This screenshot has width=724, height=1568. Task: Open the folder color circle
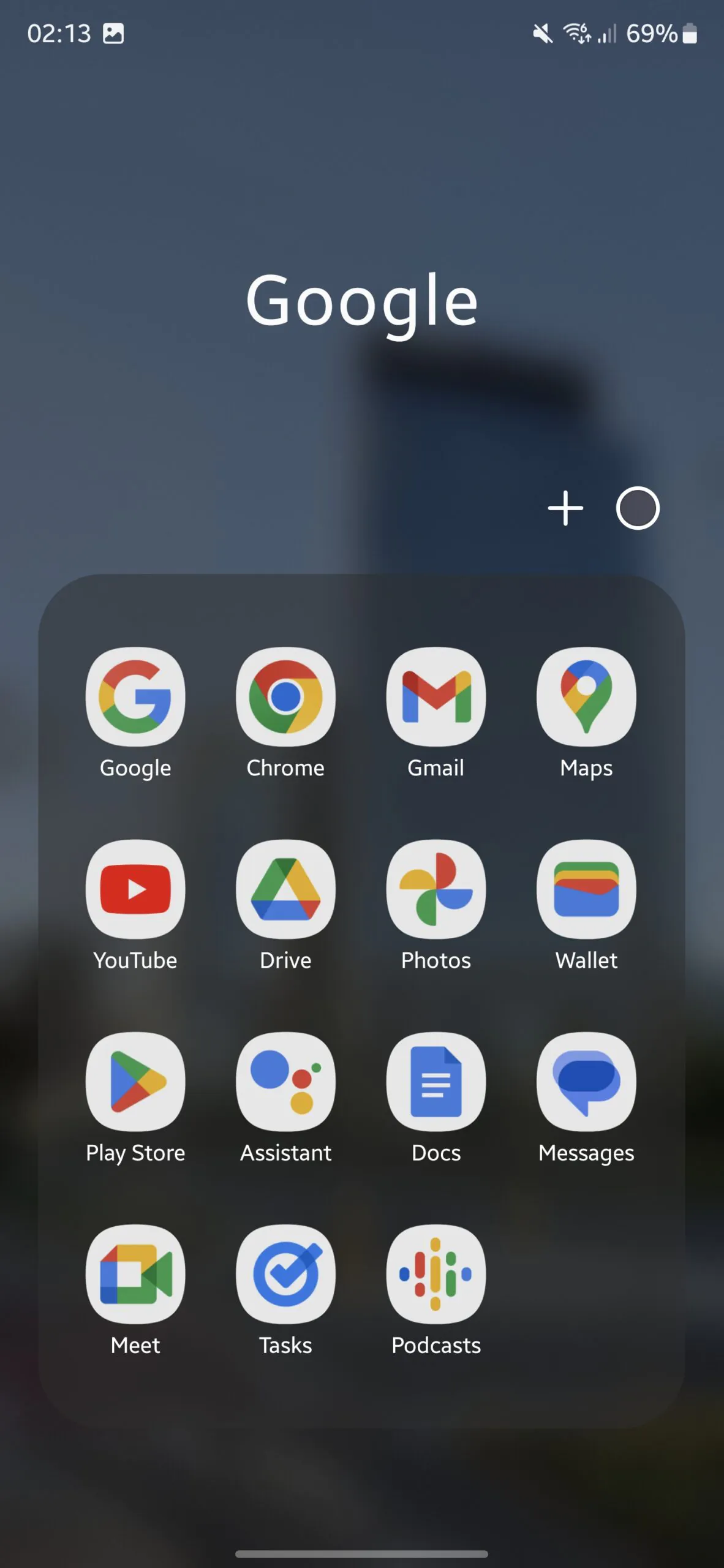(x=637, y=508)
